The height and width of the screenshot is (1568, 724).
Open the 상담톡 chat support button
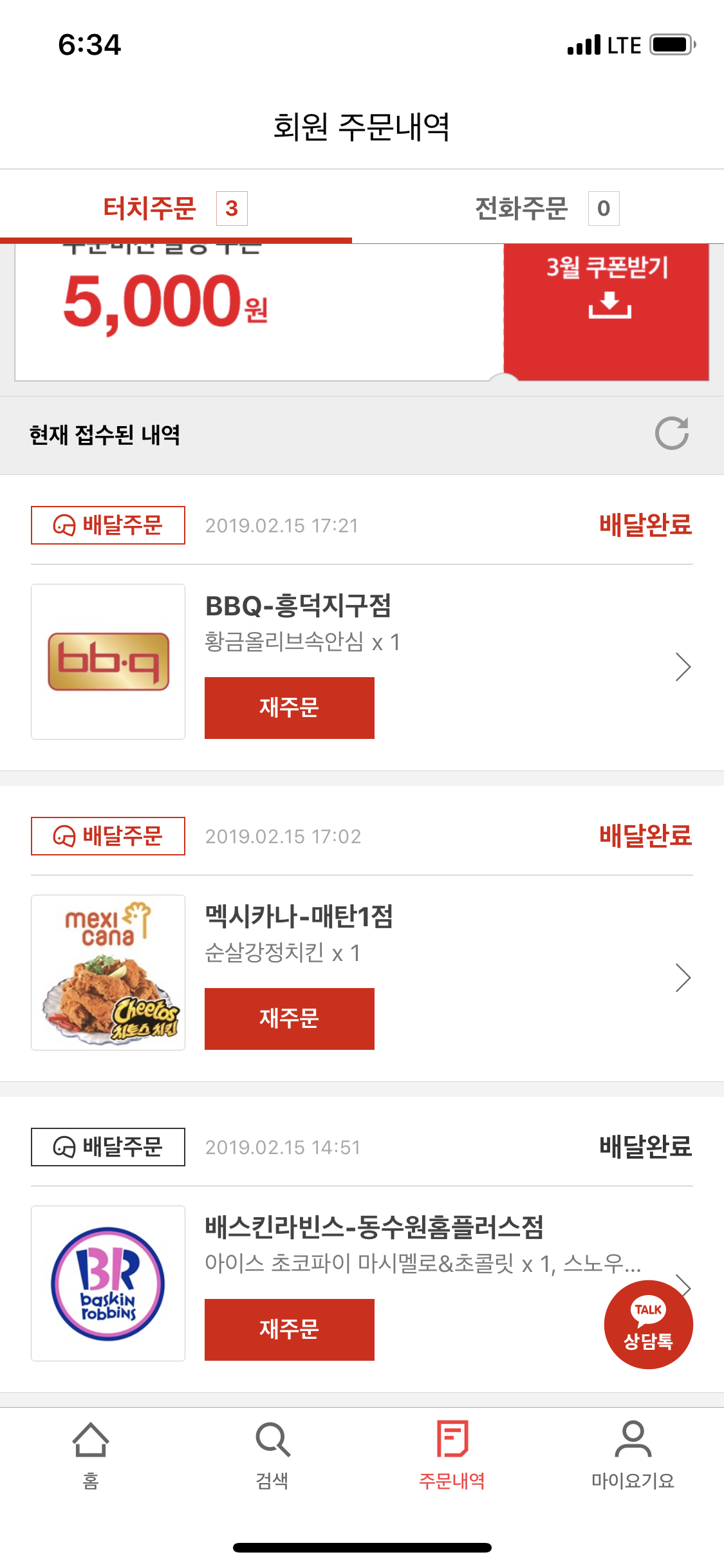[x=648, y=1324]
